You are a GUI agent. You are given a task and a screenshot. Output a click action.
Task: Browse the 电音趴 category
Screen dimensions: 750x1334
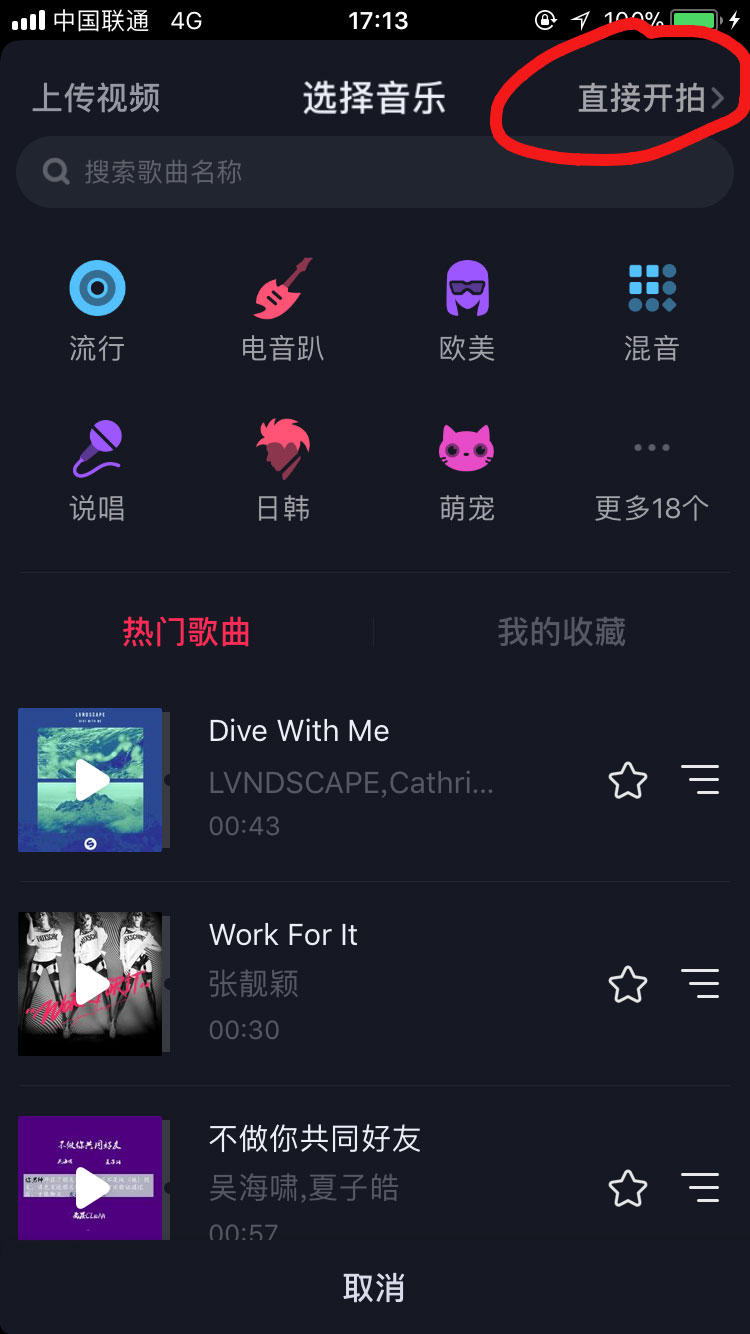click(283, 310)
